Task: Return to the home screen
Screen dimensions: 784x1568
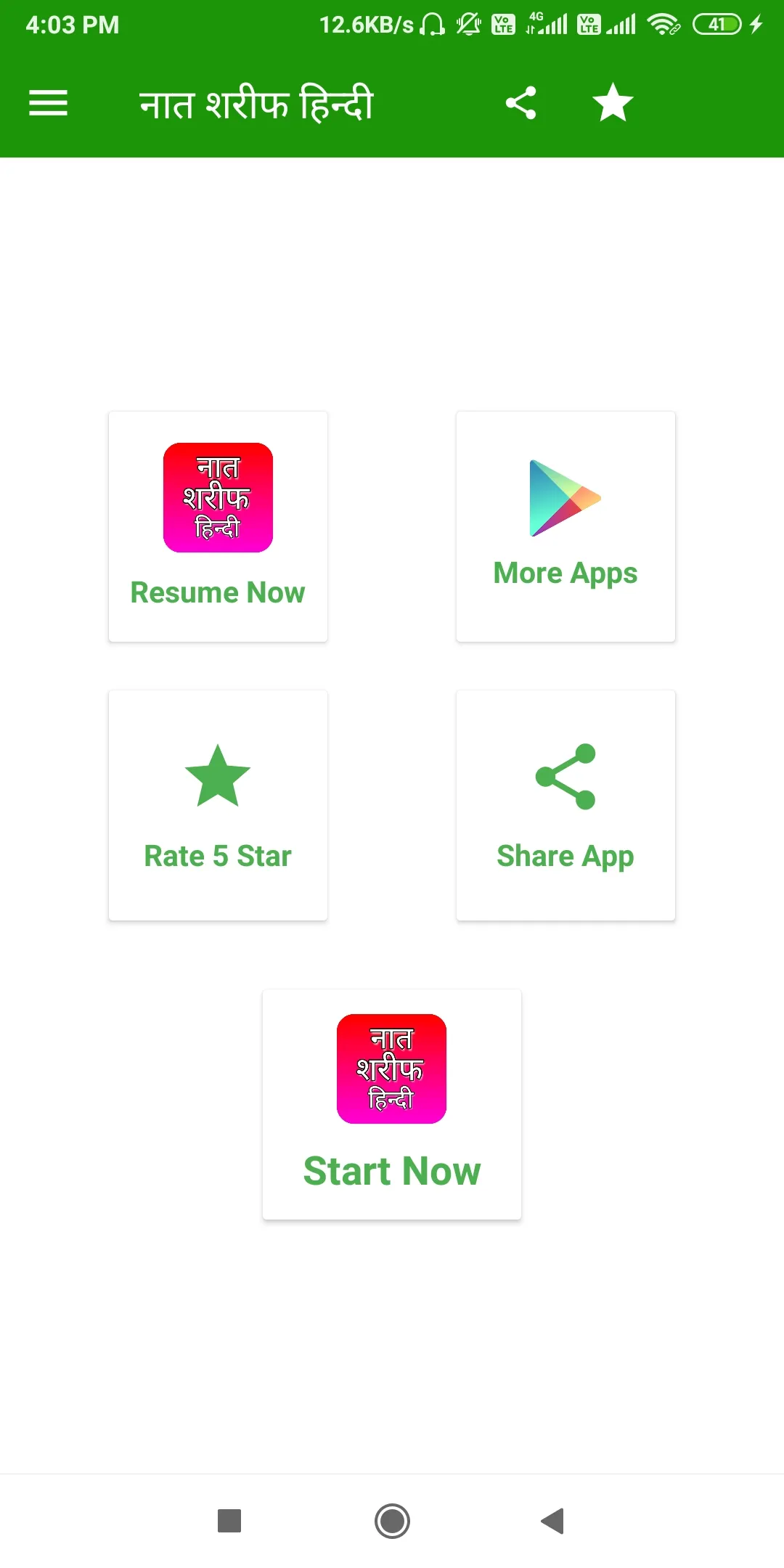Action: [392, 1521]
